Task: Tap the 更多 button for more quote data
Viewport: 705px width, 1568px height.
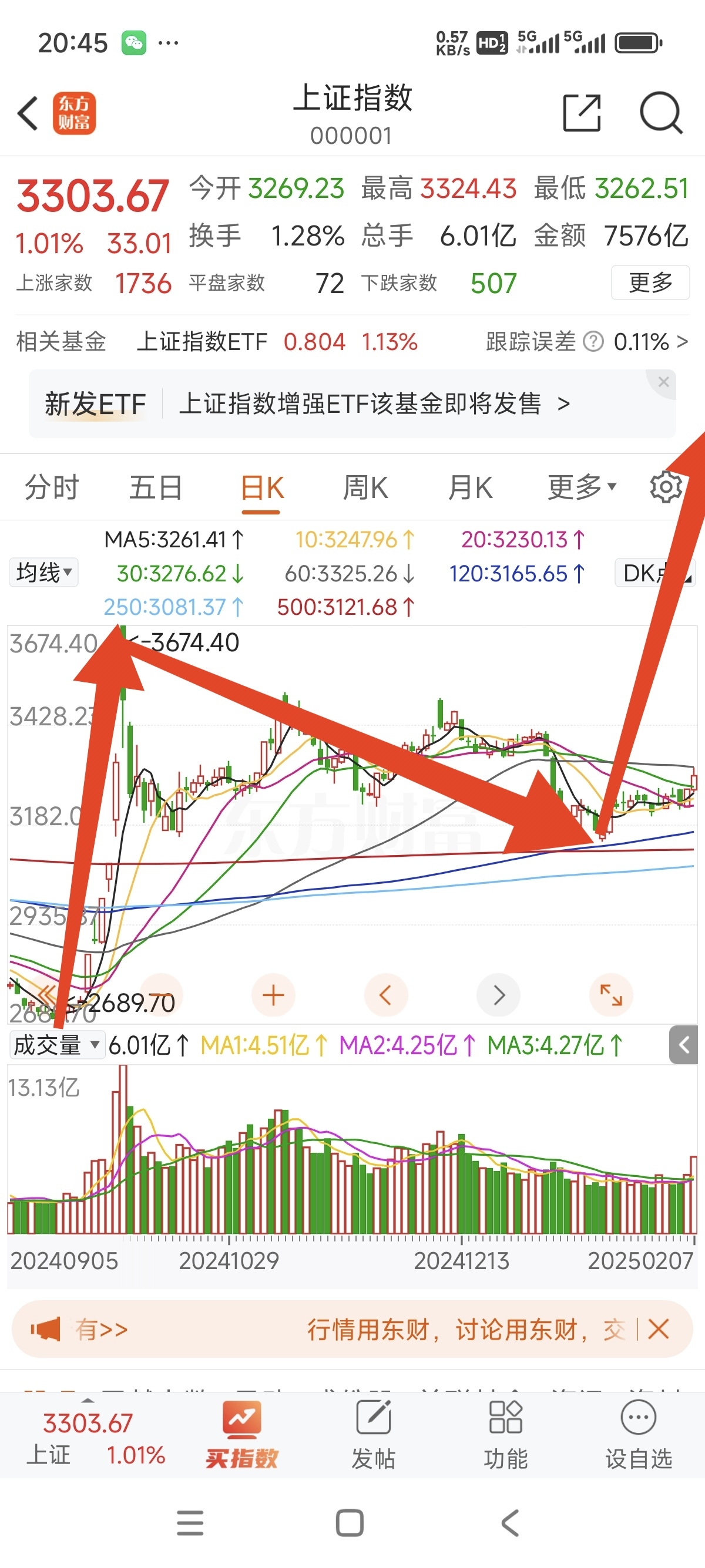Action: click(x=649, y=282)
